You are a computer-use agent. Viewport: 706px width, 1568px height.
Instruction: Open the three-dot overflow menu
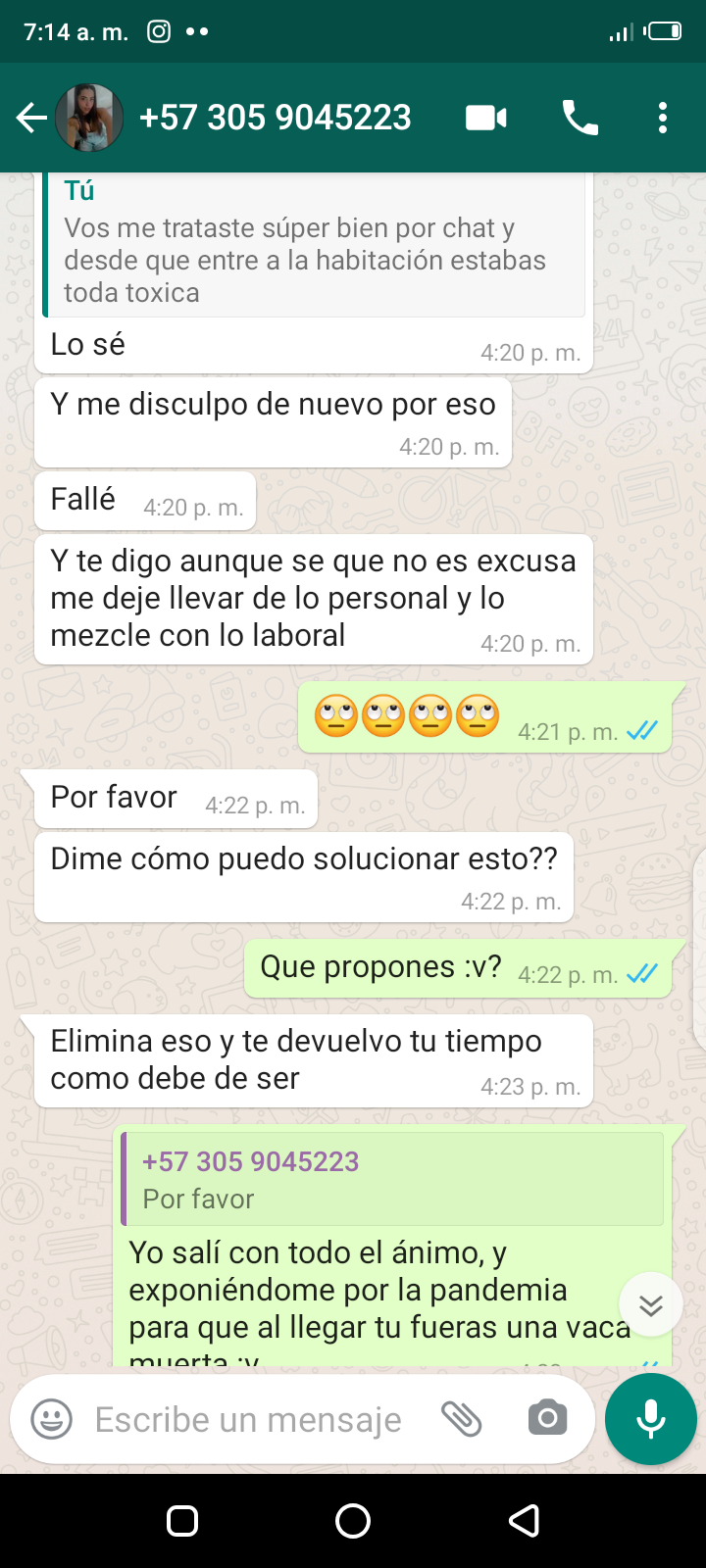(x=663, y=119)
